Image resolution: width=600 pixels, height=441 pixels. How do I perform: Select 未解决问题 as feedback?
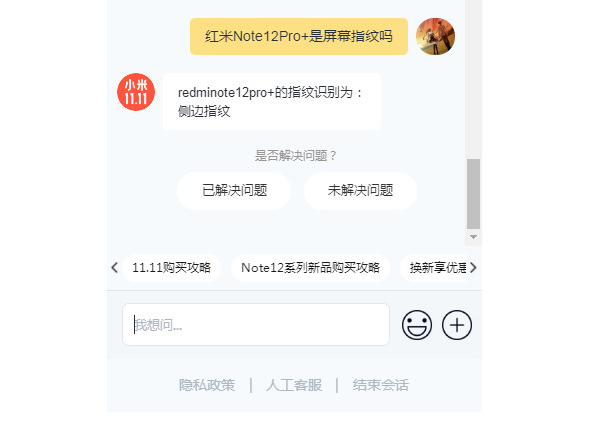[x=360, y=190]
